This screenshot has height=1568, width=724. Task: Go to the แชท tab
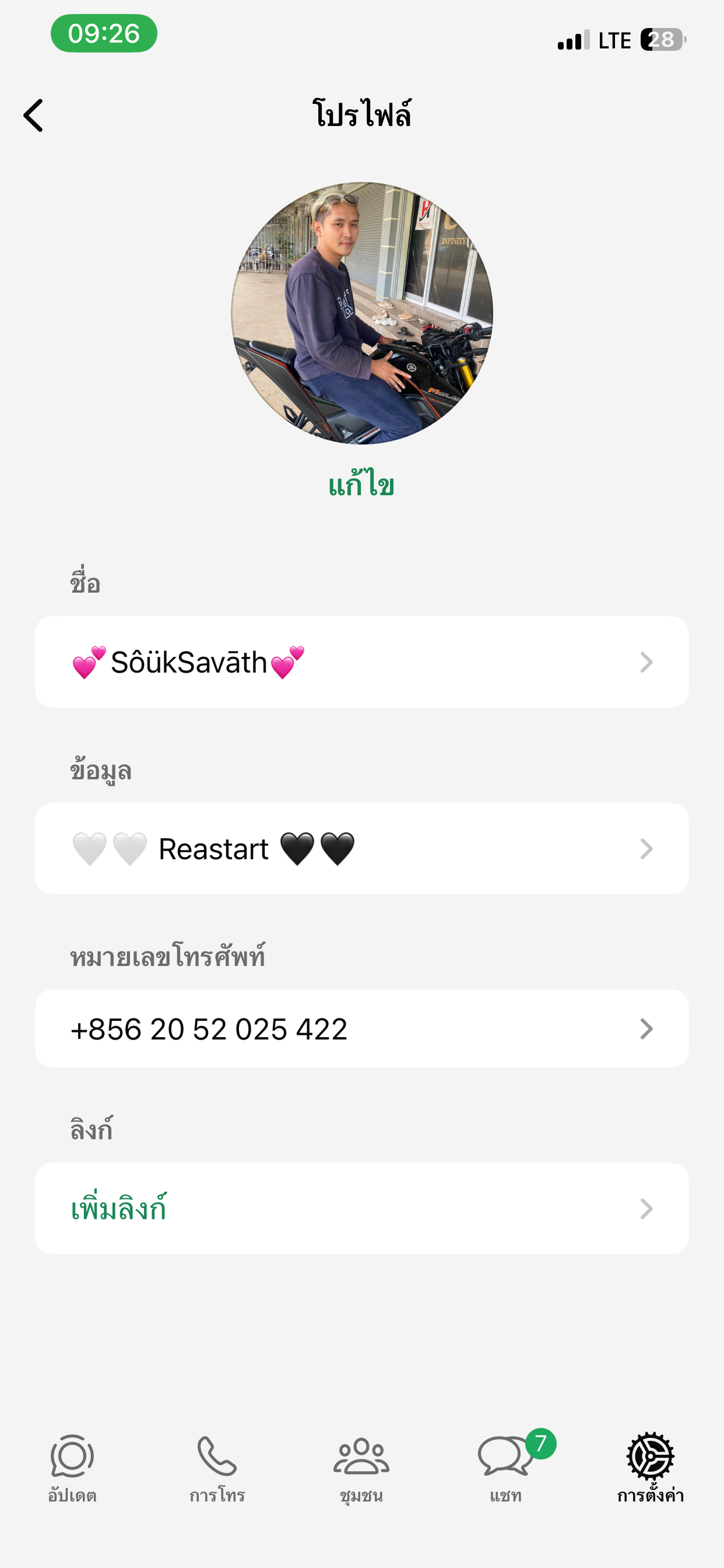point(505,1468)
